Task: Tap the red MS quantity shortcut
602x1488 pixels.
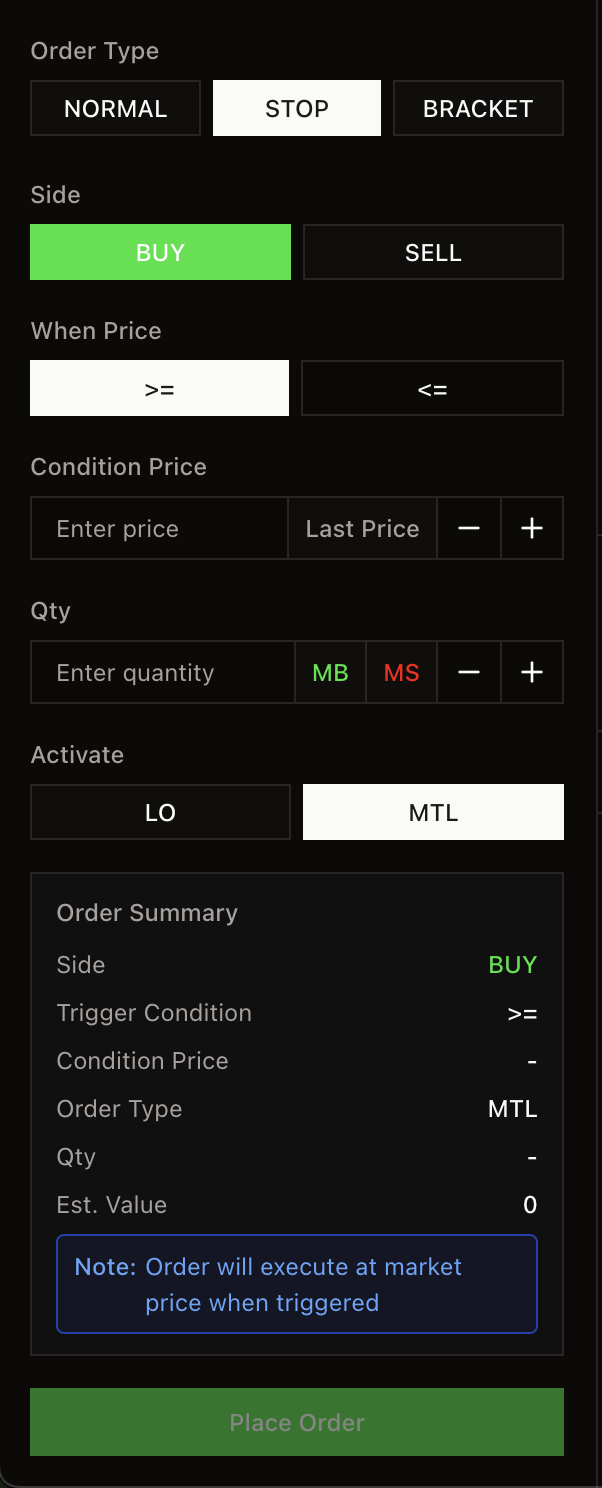Action: (x=402, y=672)
